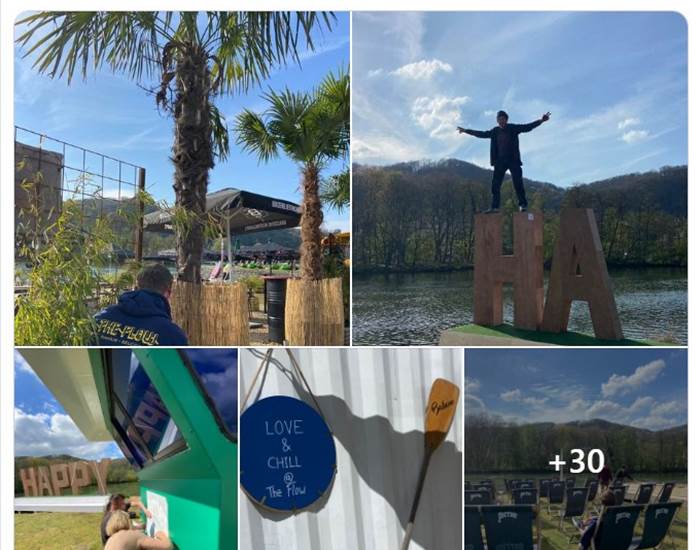Viewport: 700px width, 550px height.
Task: View photo of man standing on letters
Action: pos(519,178)
